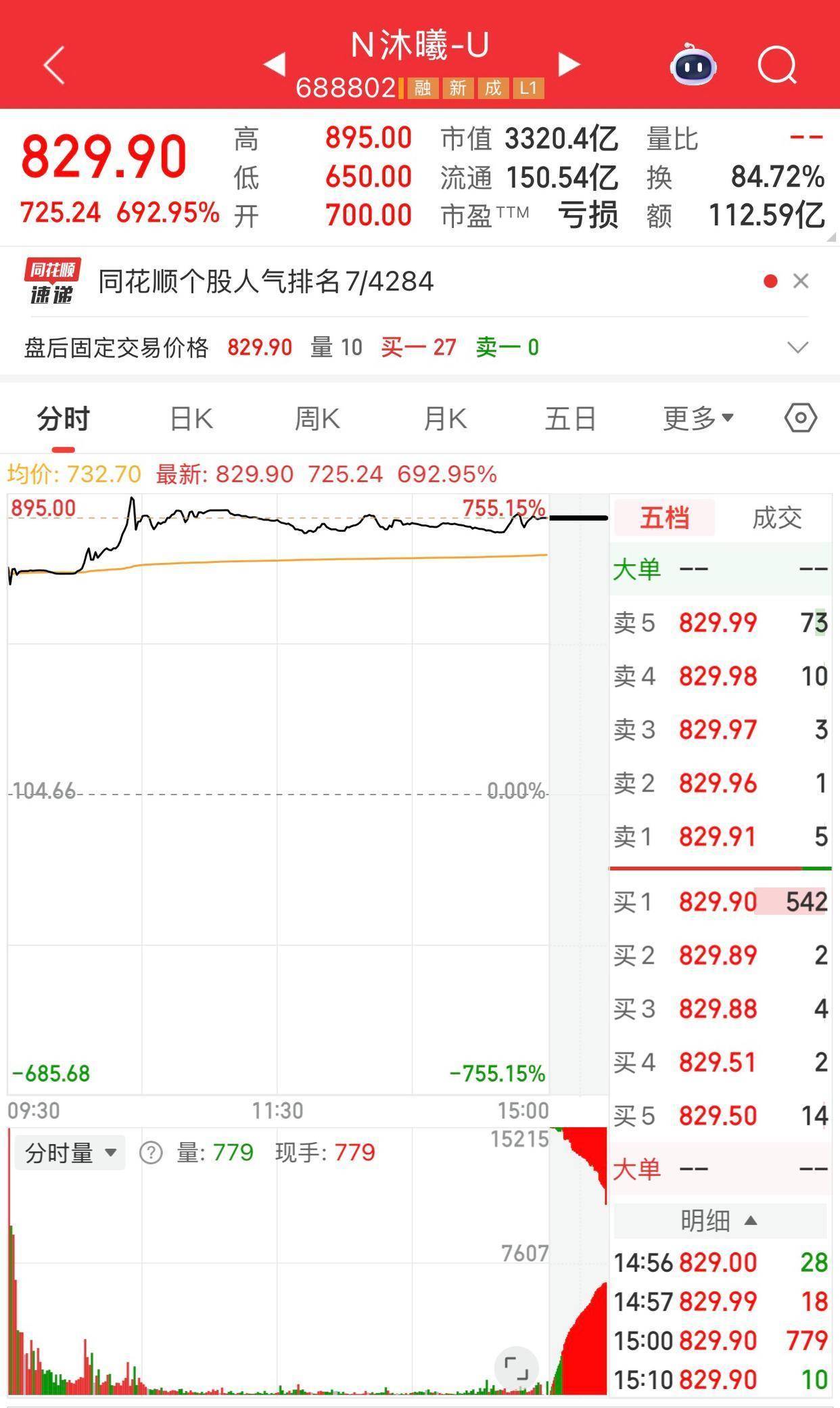Switch to the 日K chart tab
This screenshot has height=1408, width=840.
pyautogui.click(x=191, y=419)
